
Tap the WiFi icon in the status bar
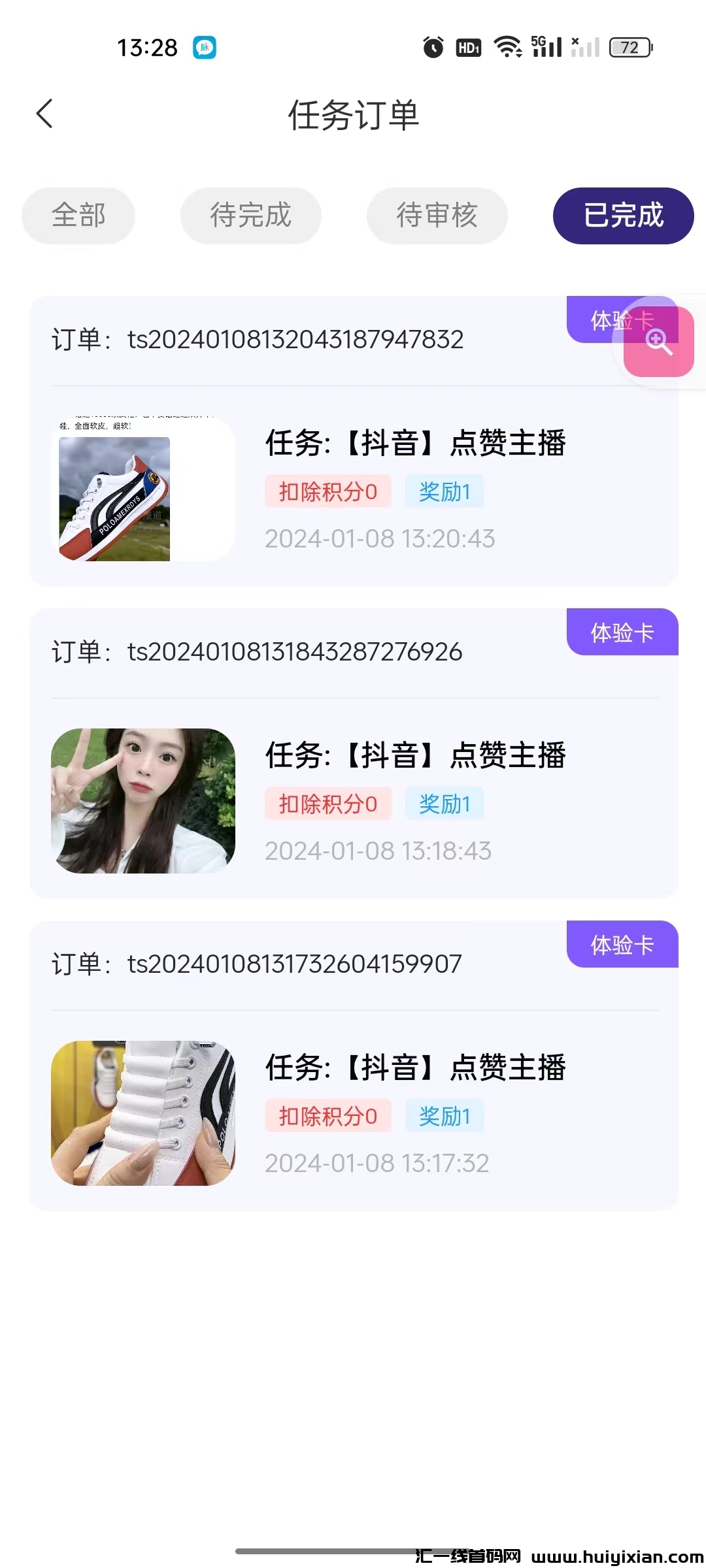tap(507, 46)
